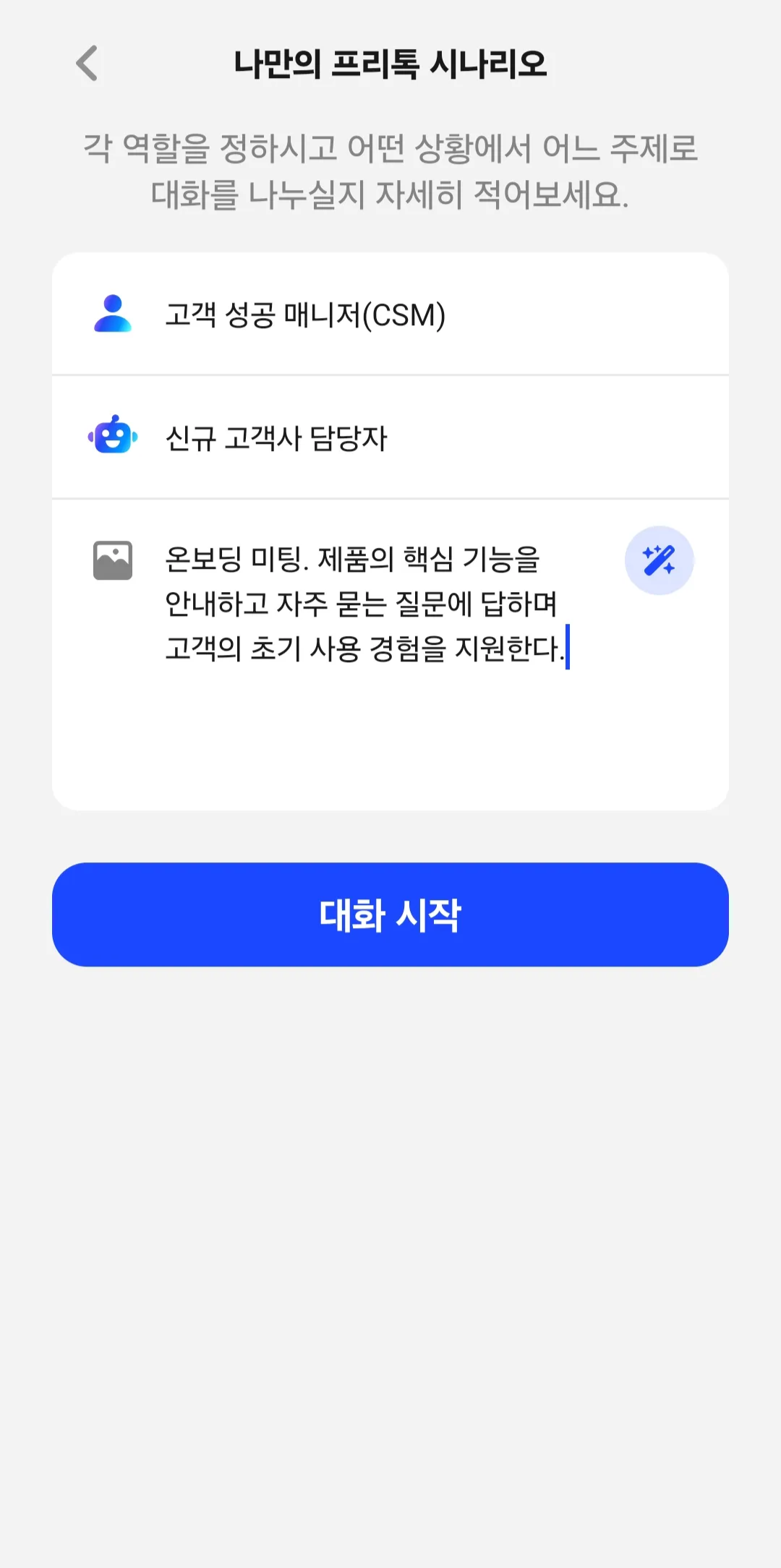
Task: Go back using the top-left arrow
Action: click(87, 64)
